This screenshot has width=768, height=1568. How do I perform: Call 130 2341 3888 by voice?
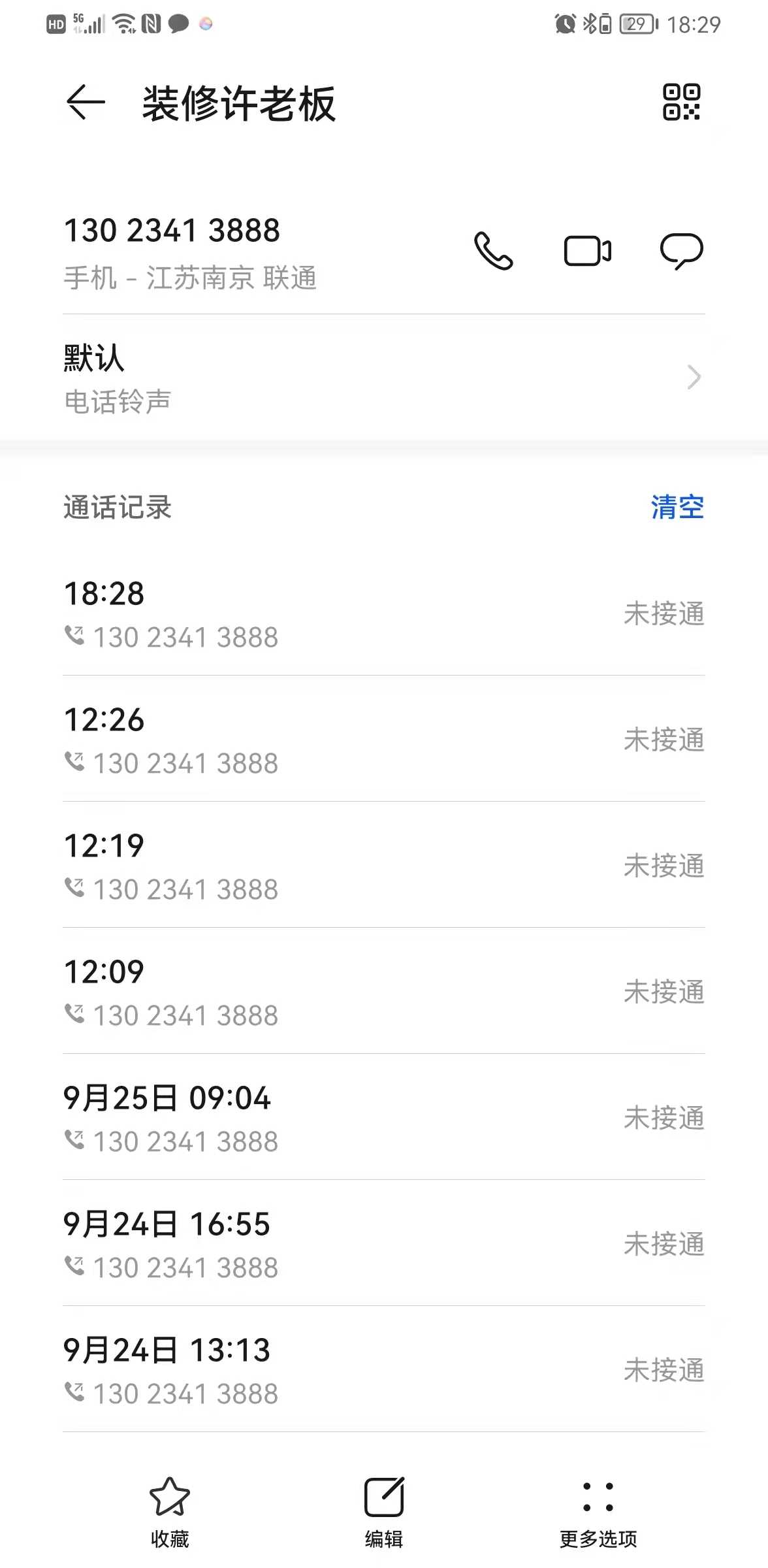(x=493, y=251)
